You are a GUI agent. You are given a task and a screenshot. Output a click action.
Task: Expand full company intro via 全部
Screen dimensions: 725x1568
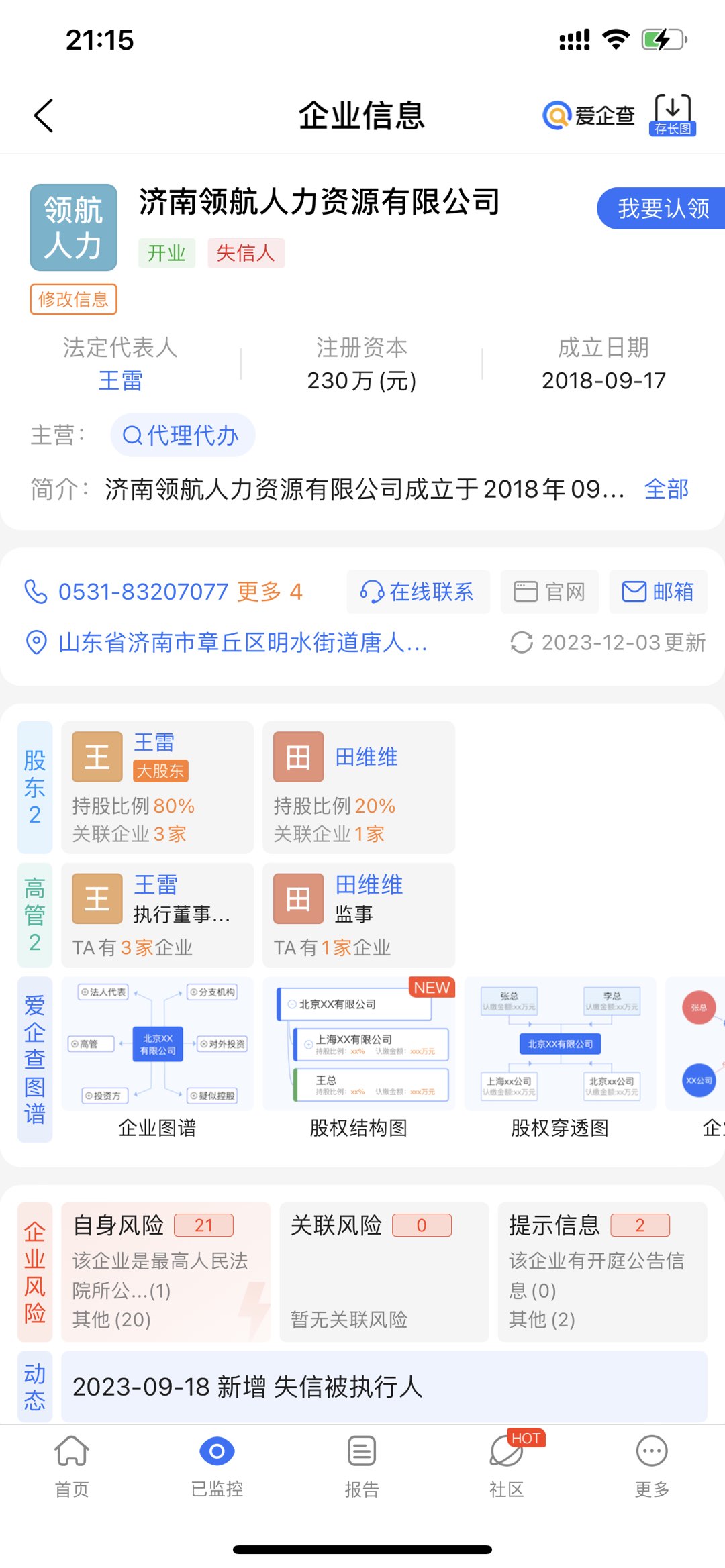tap(666, 489)
